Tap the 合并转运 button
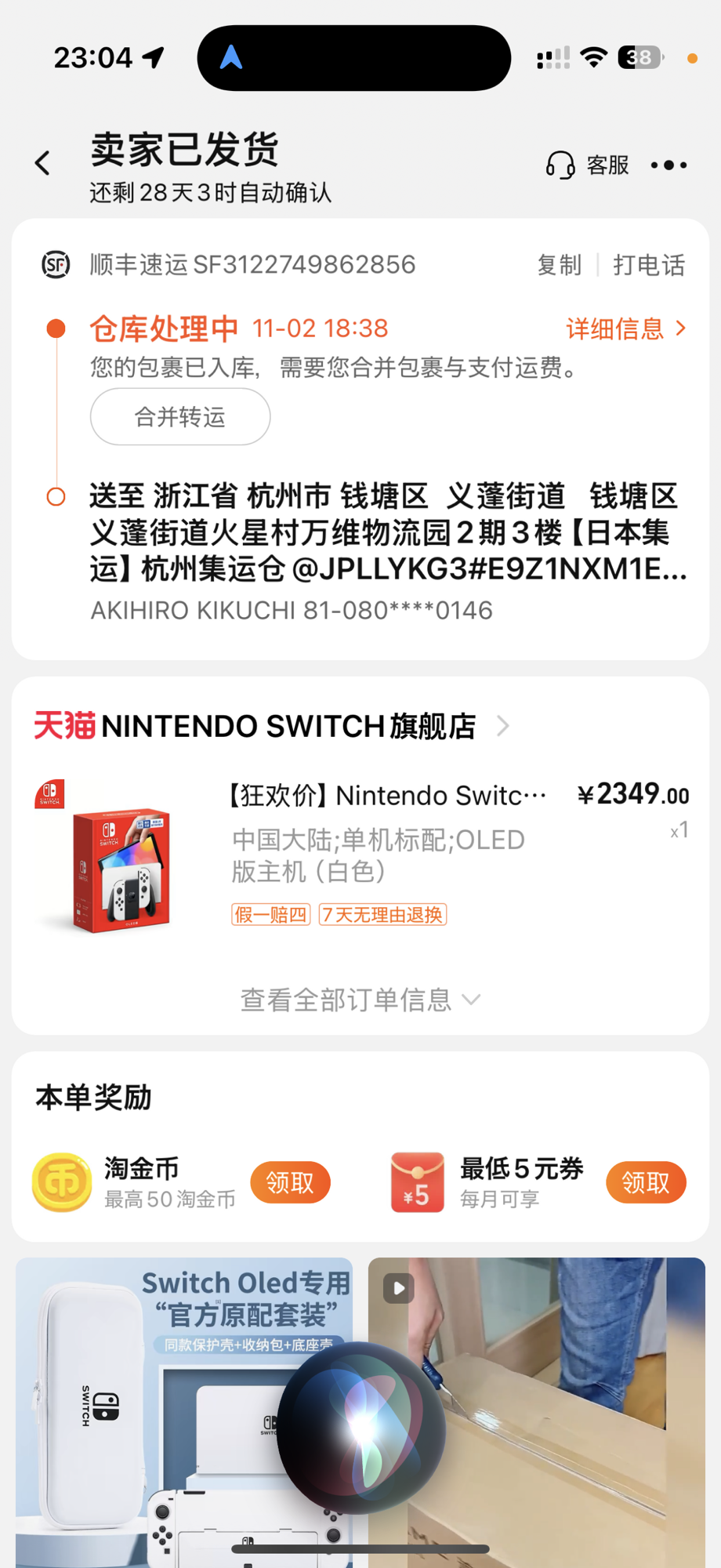Image resolution: width=721 pixels, height=1568 pixels. (x=180, y=417)
